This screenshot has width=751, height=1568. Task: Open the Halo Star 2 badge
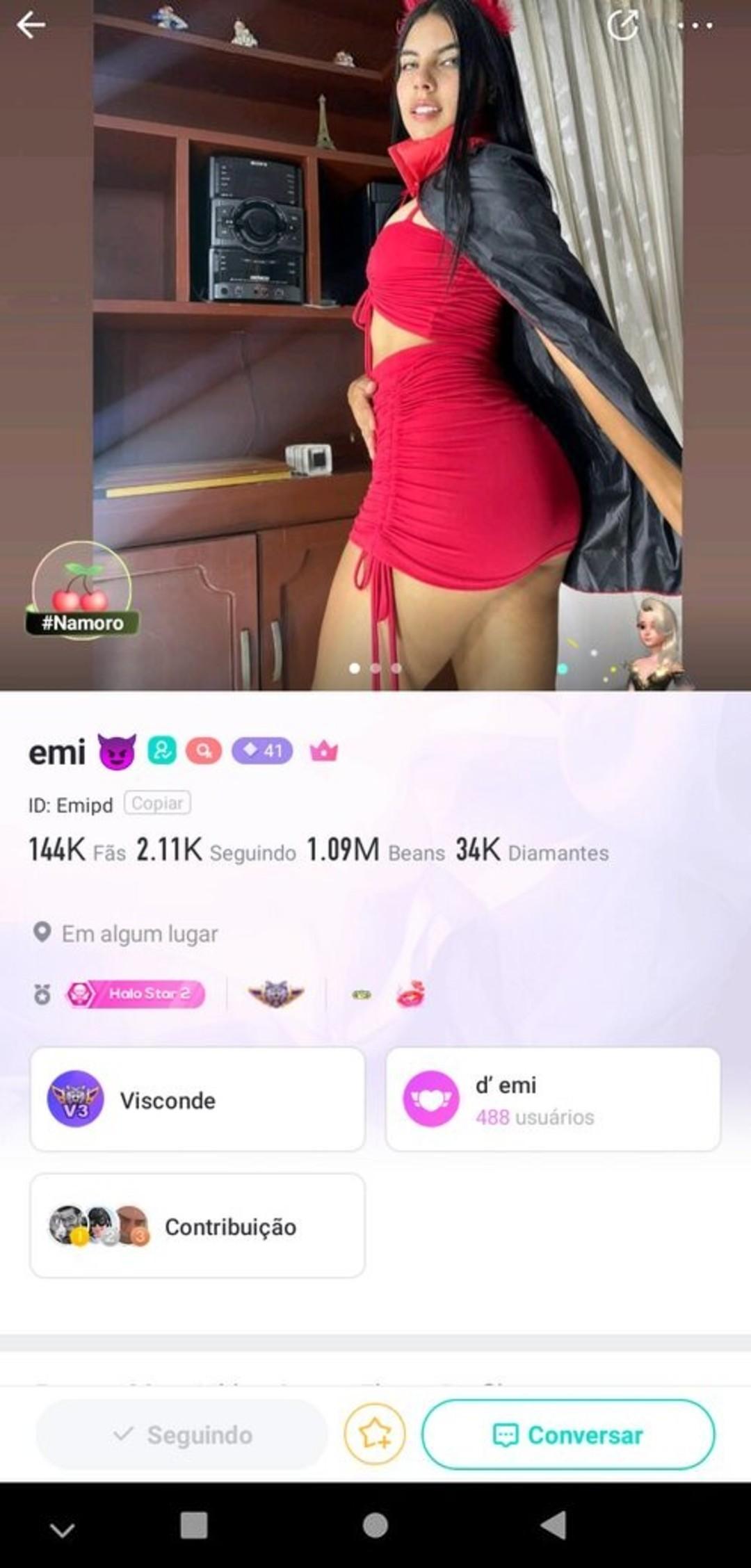click(136, 994)
